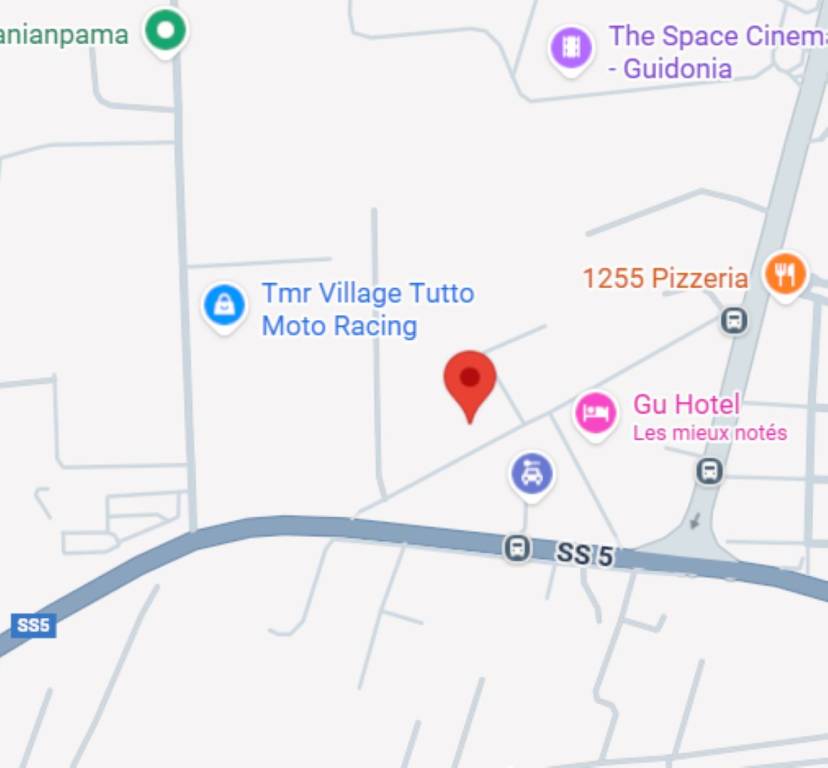The width and height of the screenshot is (828, 768).
Task: Select the Tmr Village Tutto Moto Racing place
Action: (225, 305)
